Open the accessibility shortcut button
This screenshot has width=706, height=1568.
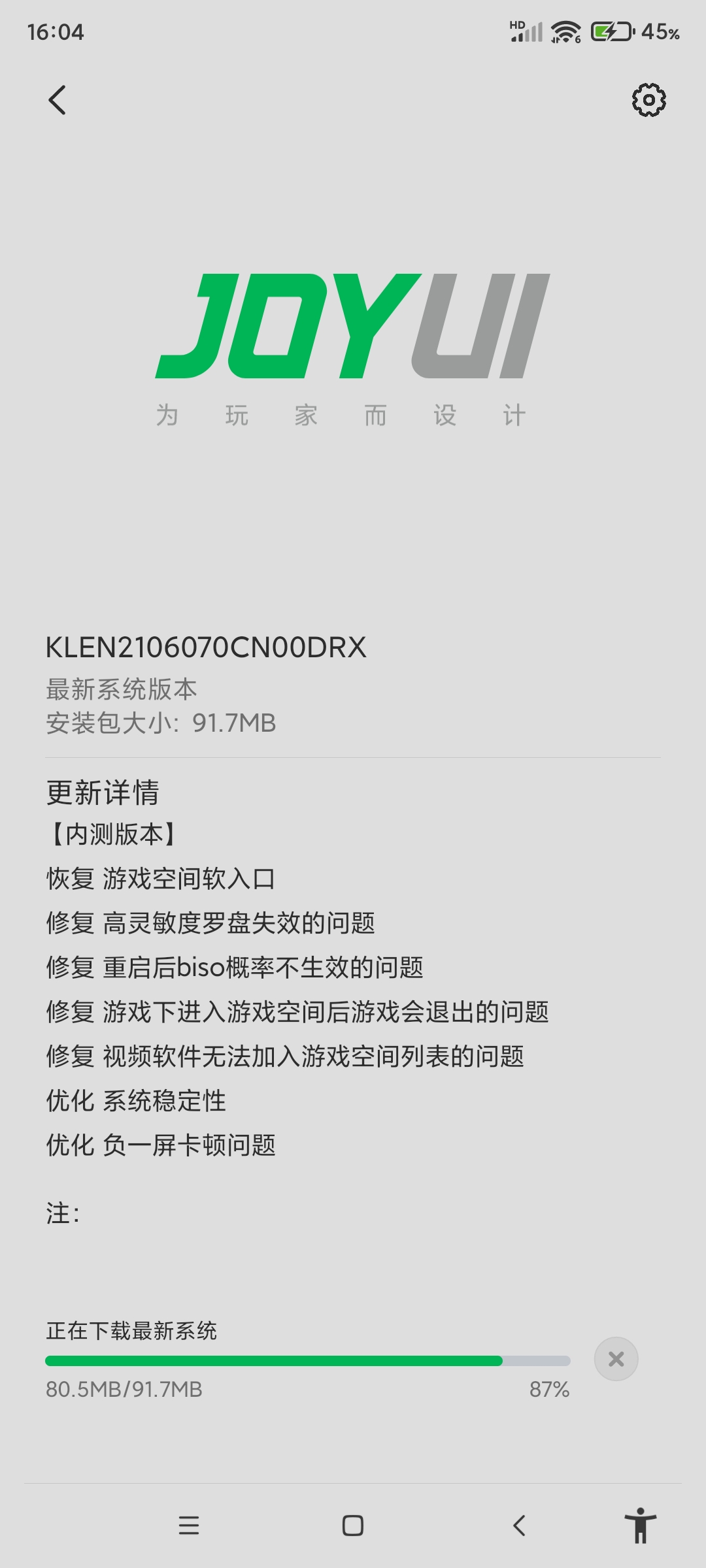click(641, 1526)
